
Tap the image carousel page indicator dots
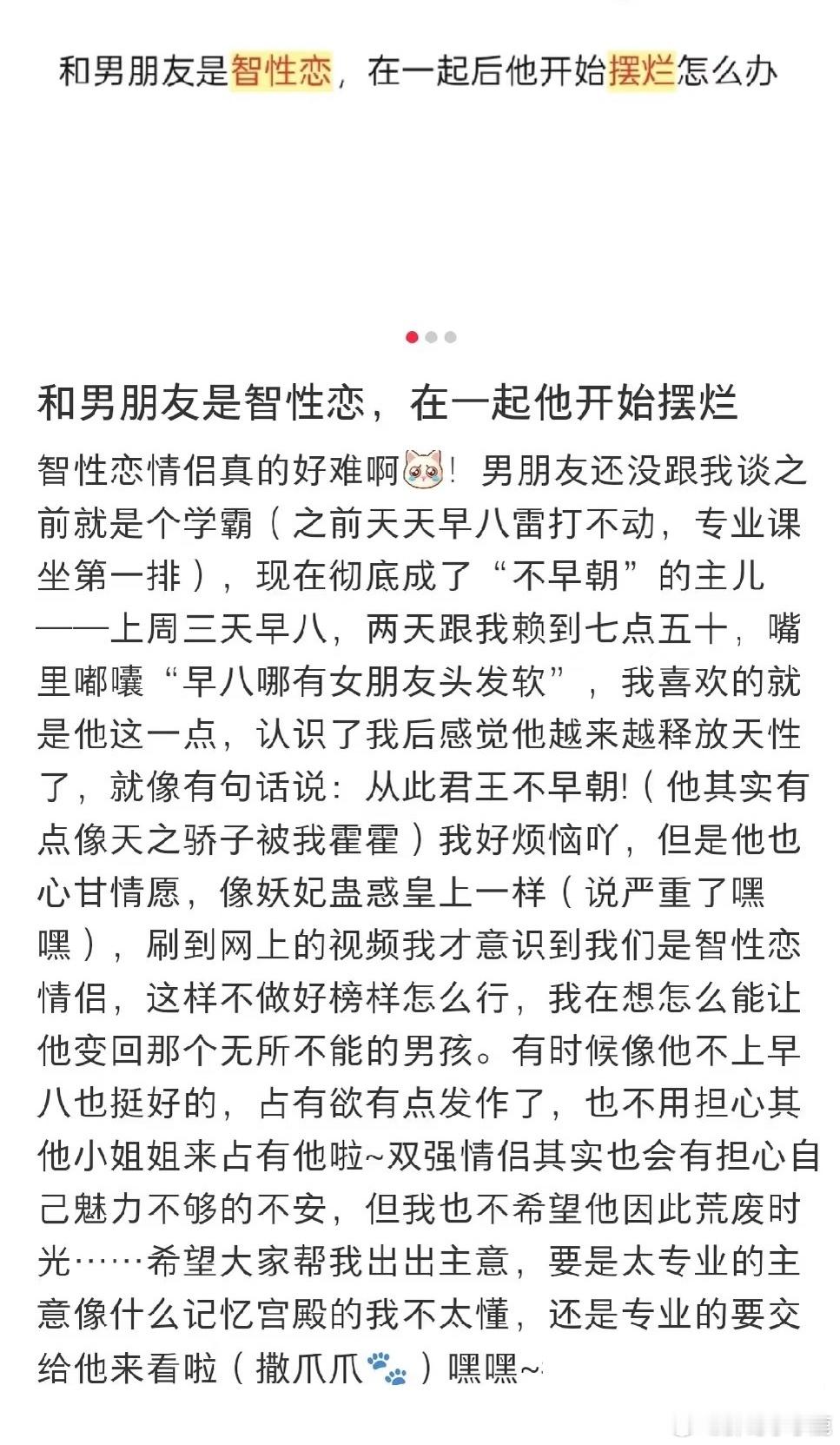click(431, 337)
